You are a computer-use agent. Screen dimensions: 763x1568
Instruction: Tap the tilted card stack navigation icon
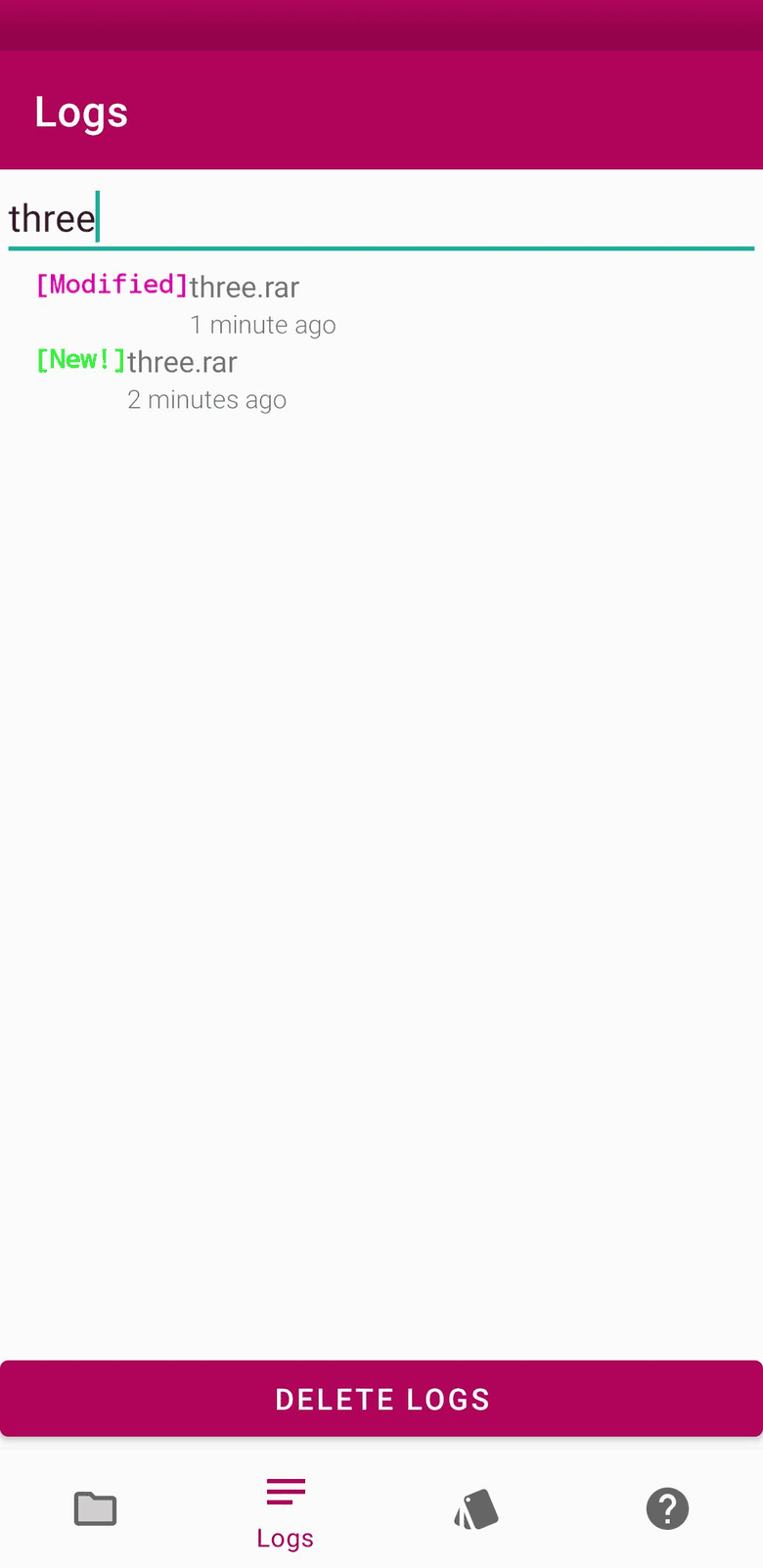[475, 1508]
